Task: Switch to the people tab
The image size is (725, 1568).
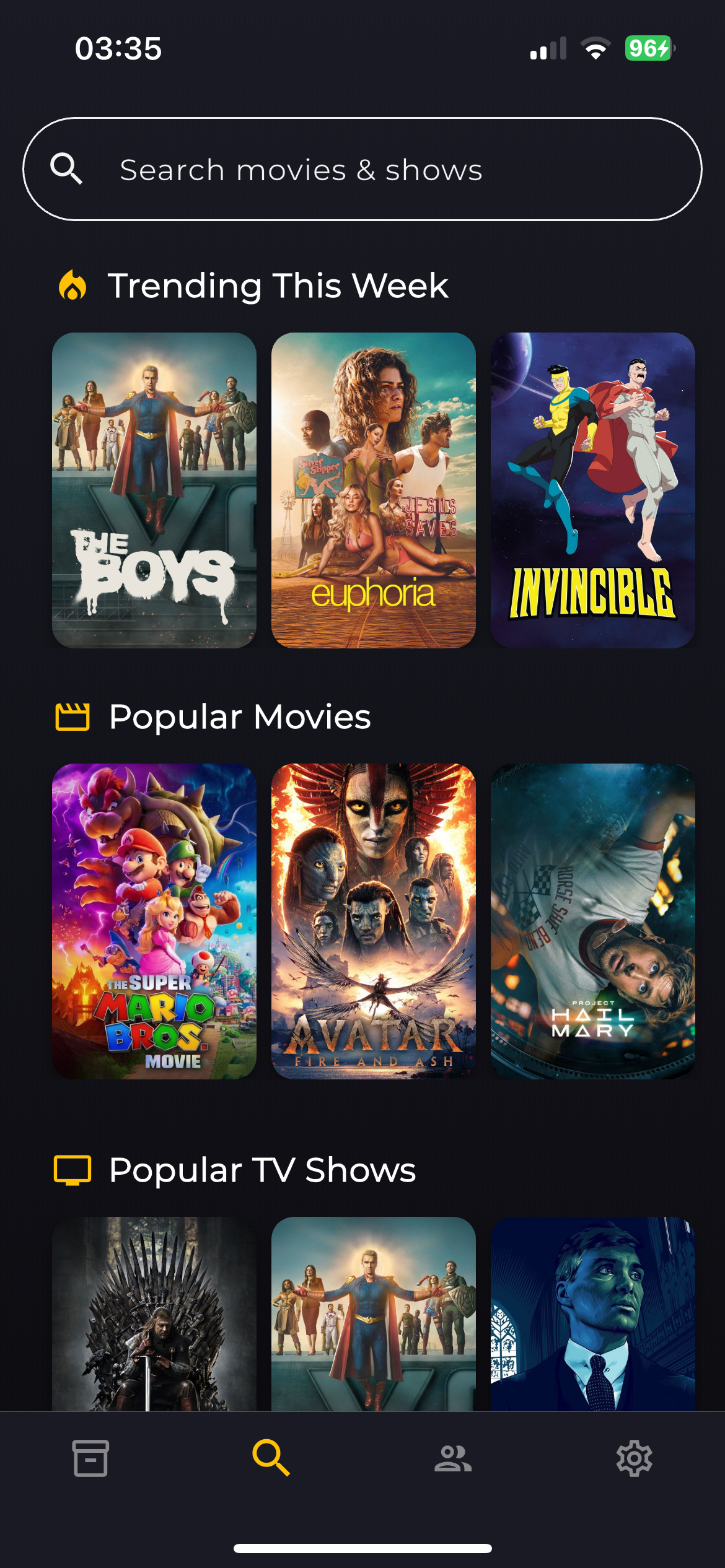Action: coord(452,1458)
